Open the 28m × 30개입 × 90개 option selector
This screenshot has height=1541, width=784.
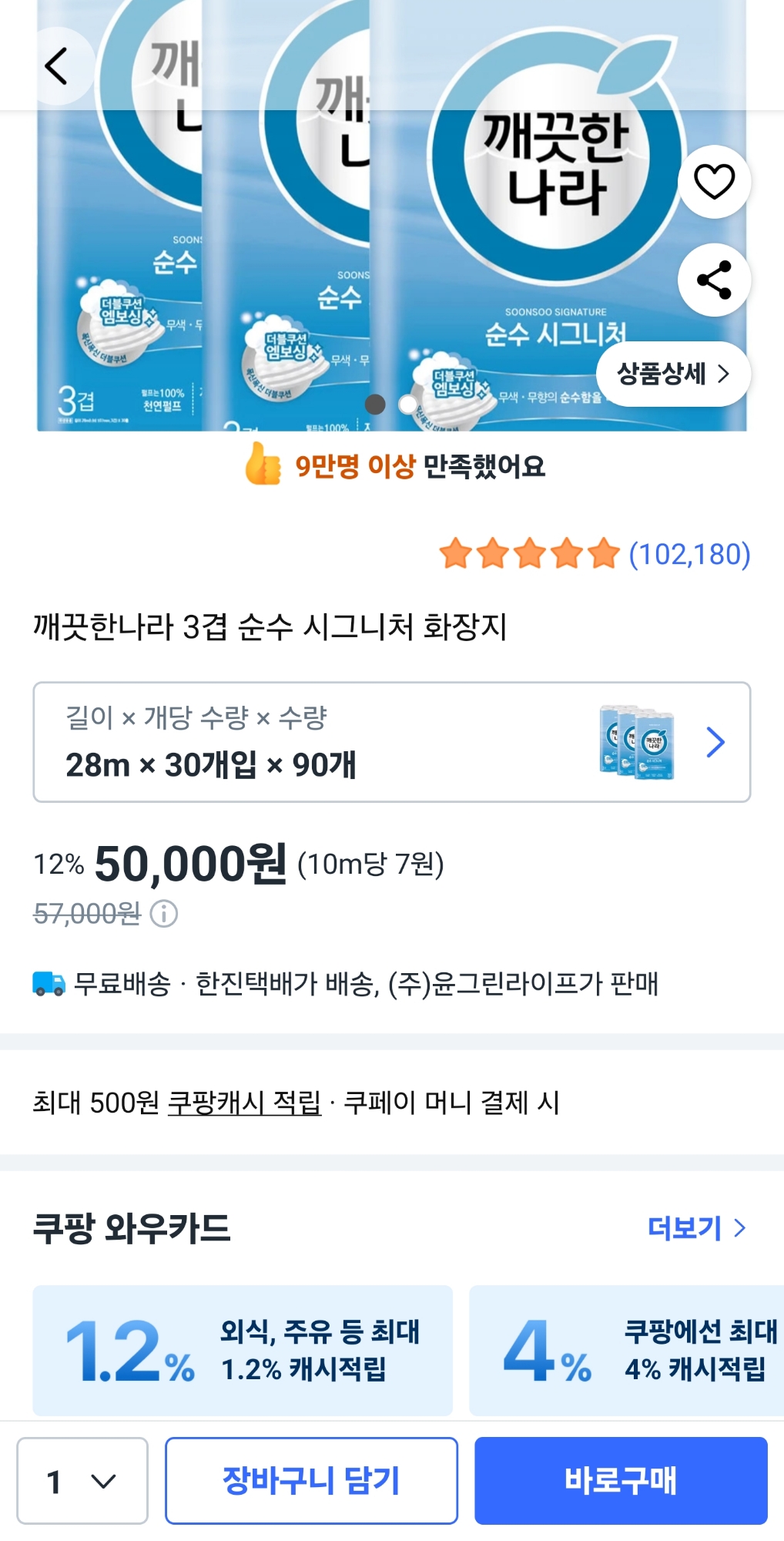[391, 742]
